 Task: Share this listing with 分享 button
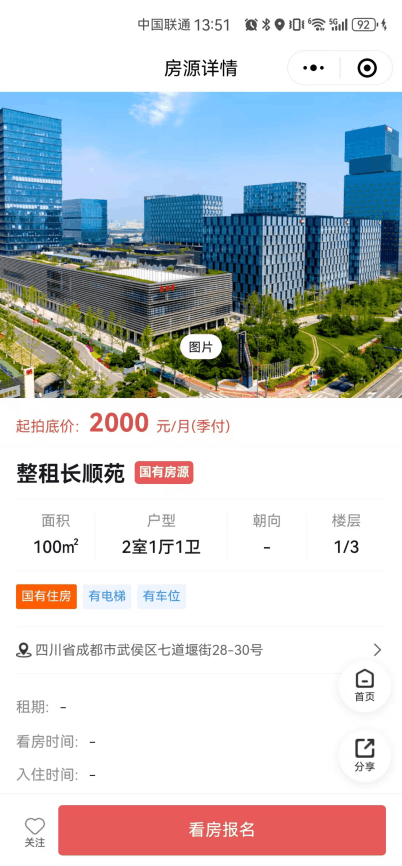[364, 756]
